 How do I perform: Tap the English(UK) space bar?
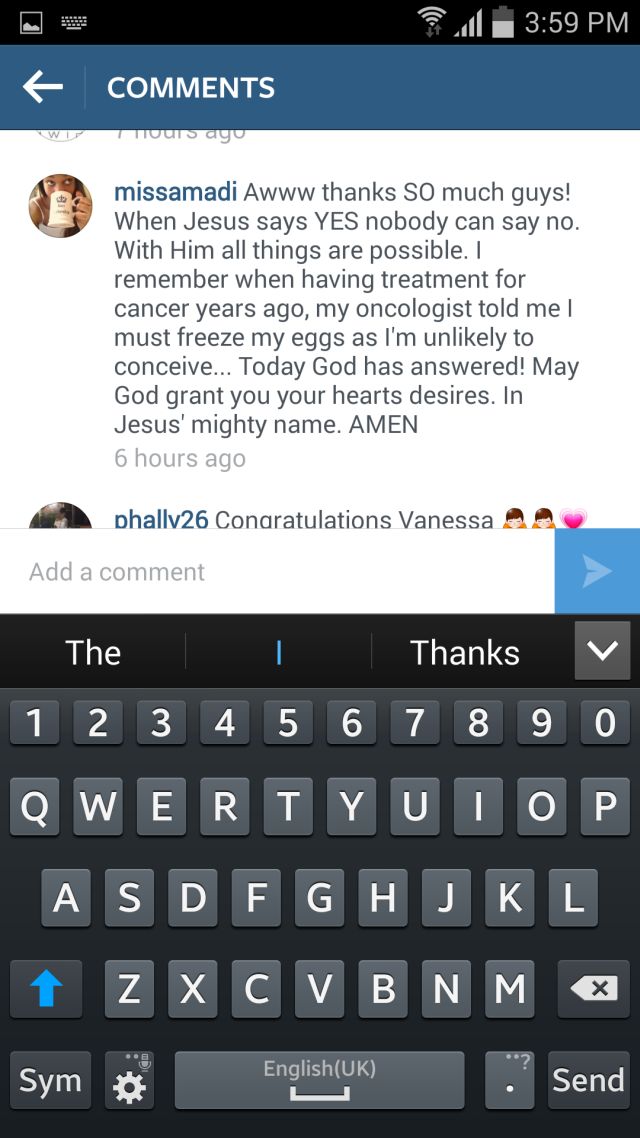(x=319, y=1080)
